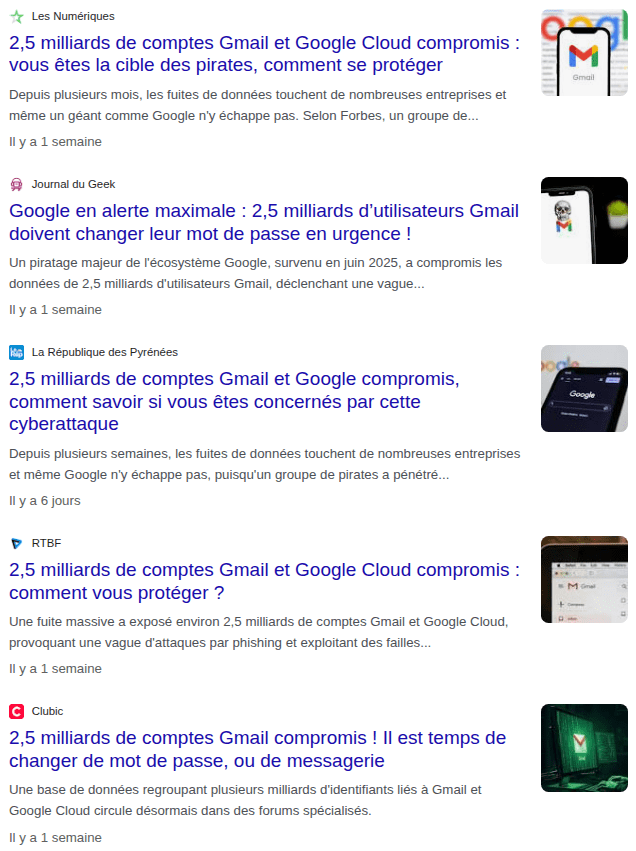The width and height of the screenshot is (636, 851).
Task: Open RTBF's article on how to protect yourself
Action: click(264, 581)
